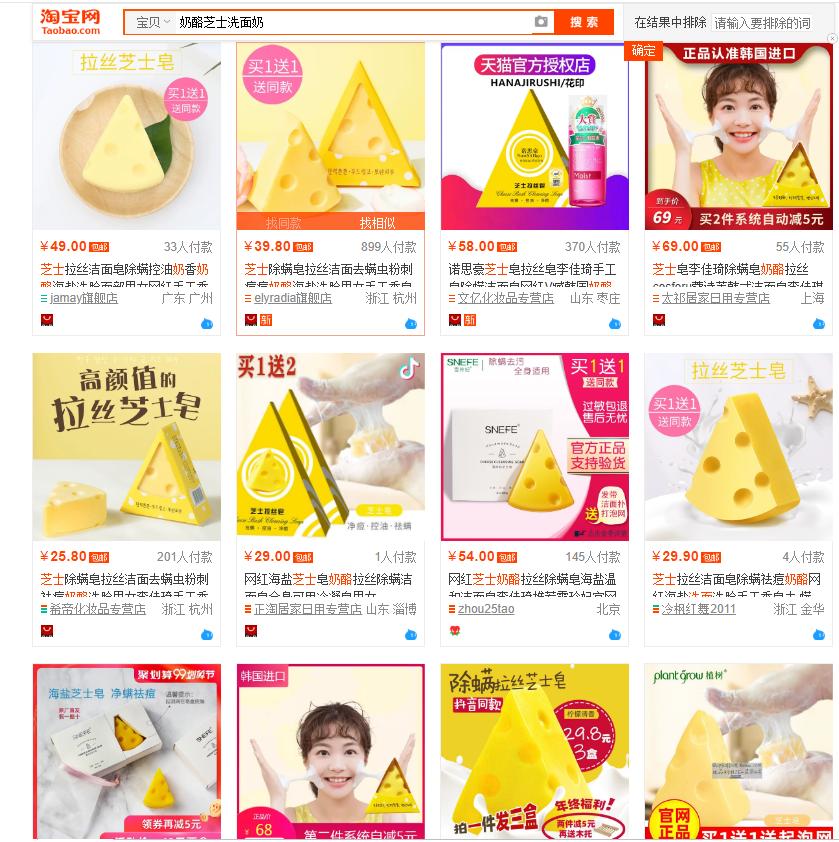Click the 包邮 free-shipping tag on the ¥49.00 item
The height and width of the screenshot is (842, 839).
pos(98,247)
